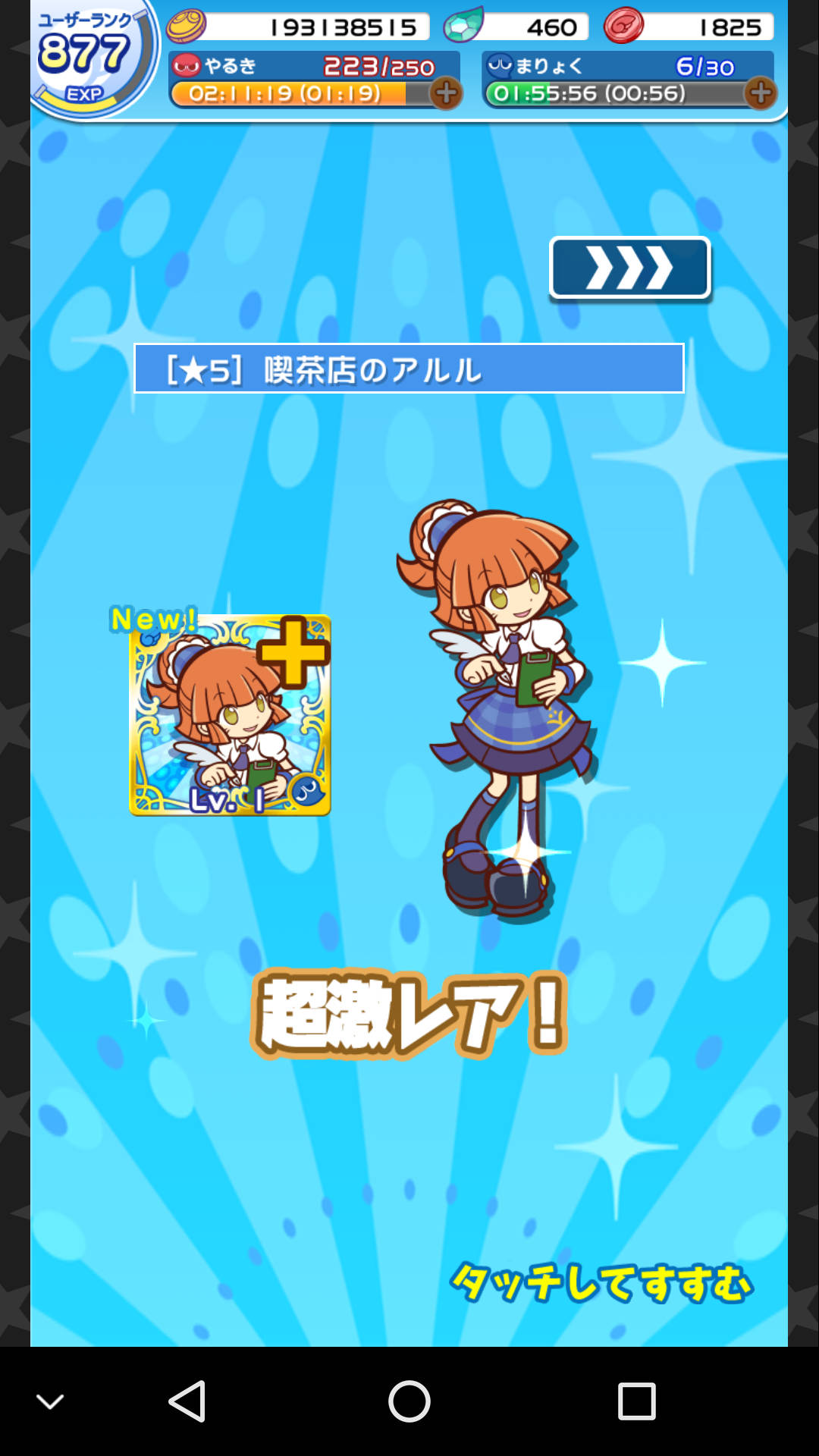Add maryoku magic with plus icon
The height and width of the screenshot is (1456, 819).
click(x=760, y=93)
